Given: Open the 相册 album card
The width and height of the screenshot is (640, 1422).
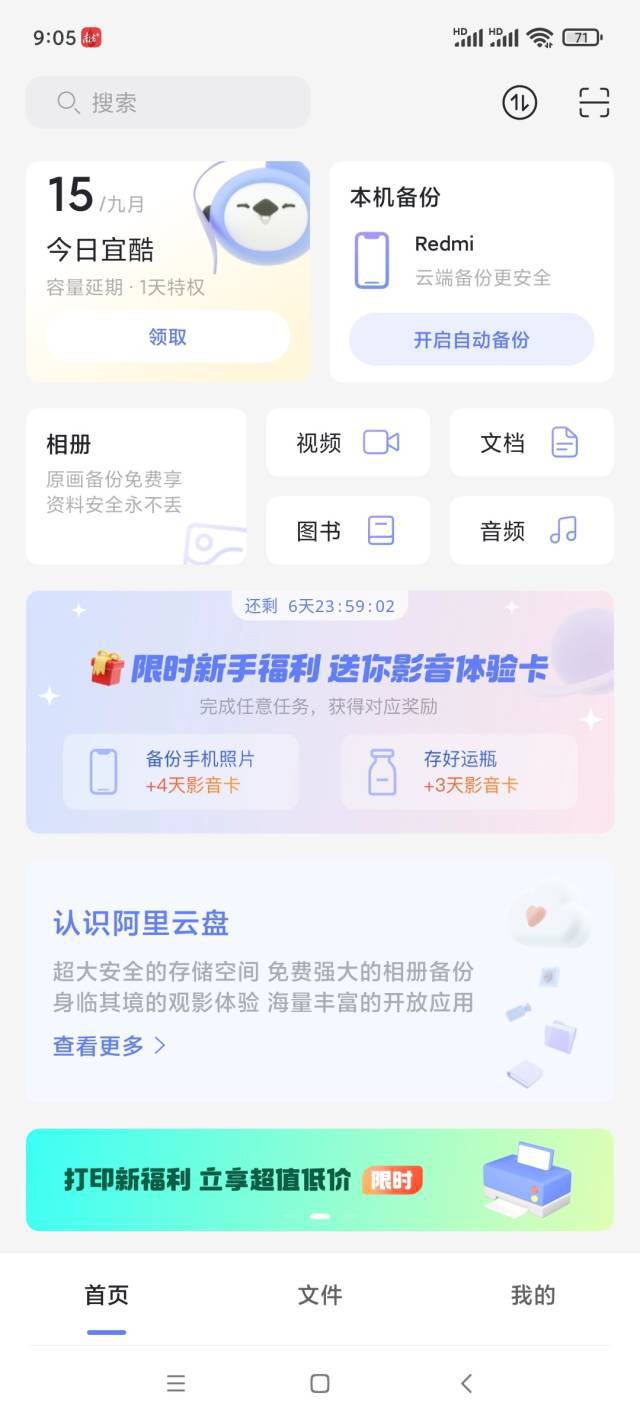Looking at the screenshot, I should pos(136,486).
